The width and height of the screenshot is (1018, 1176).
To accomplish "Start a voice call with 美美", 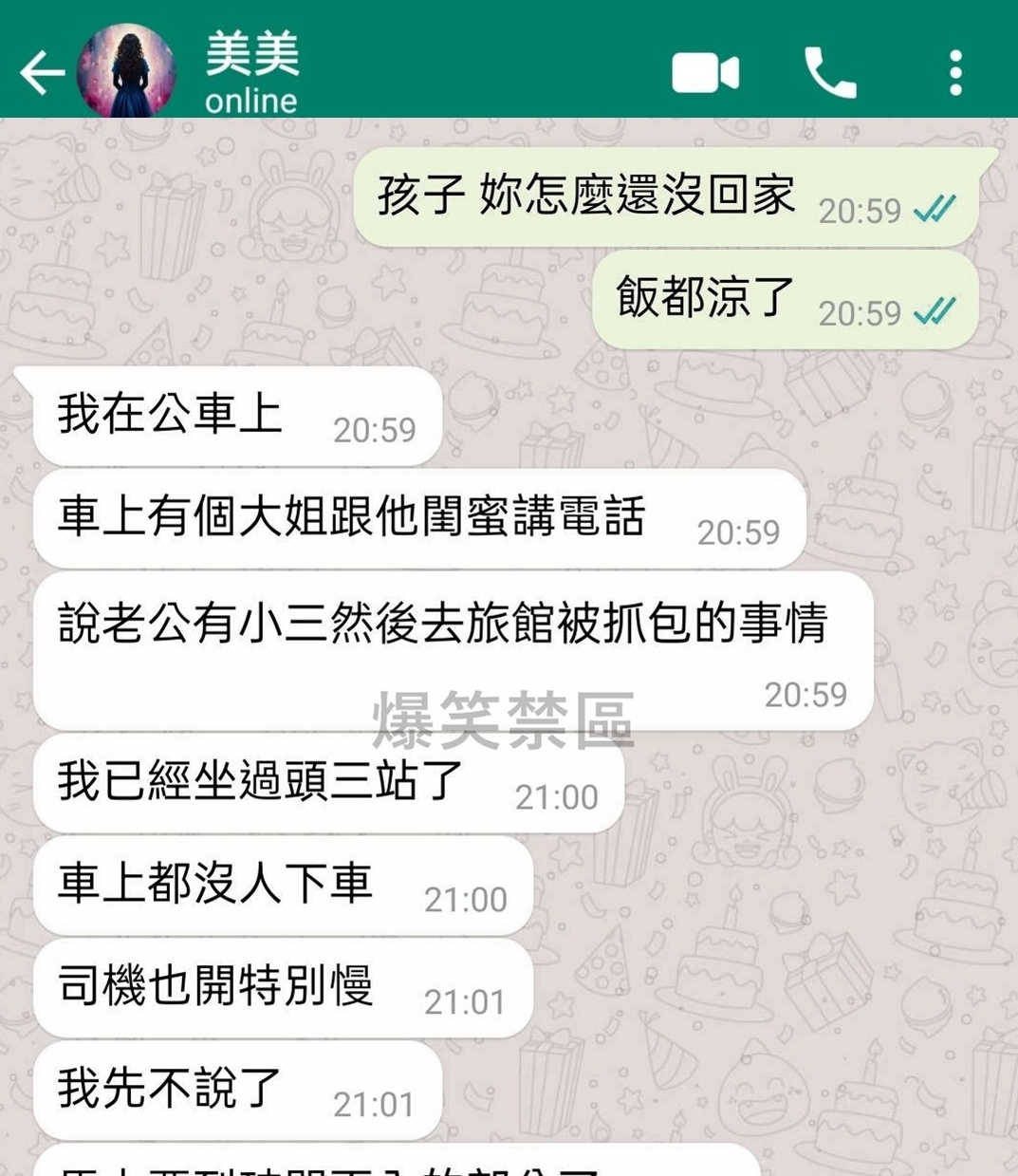I will 830,73.
